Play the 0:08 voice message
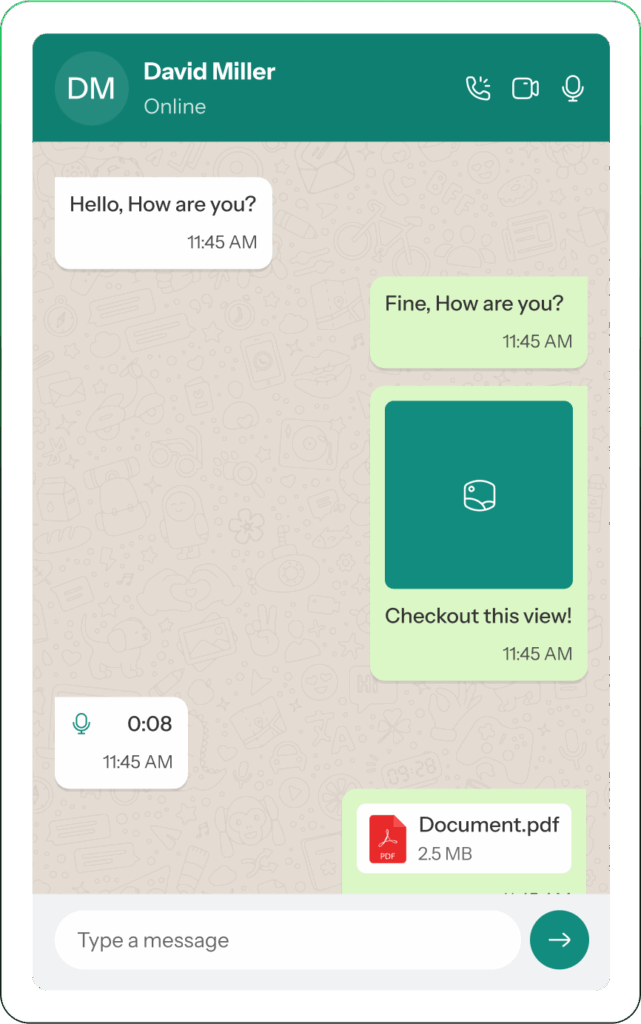The width and height of the screenshot is (641, 1024). [x=82, y=723]
